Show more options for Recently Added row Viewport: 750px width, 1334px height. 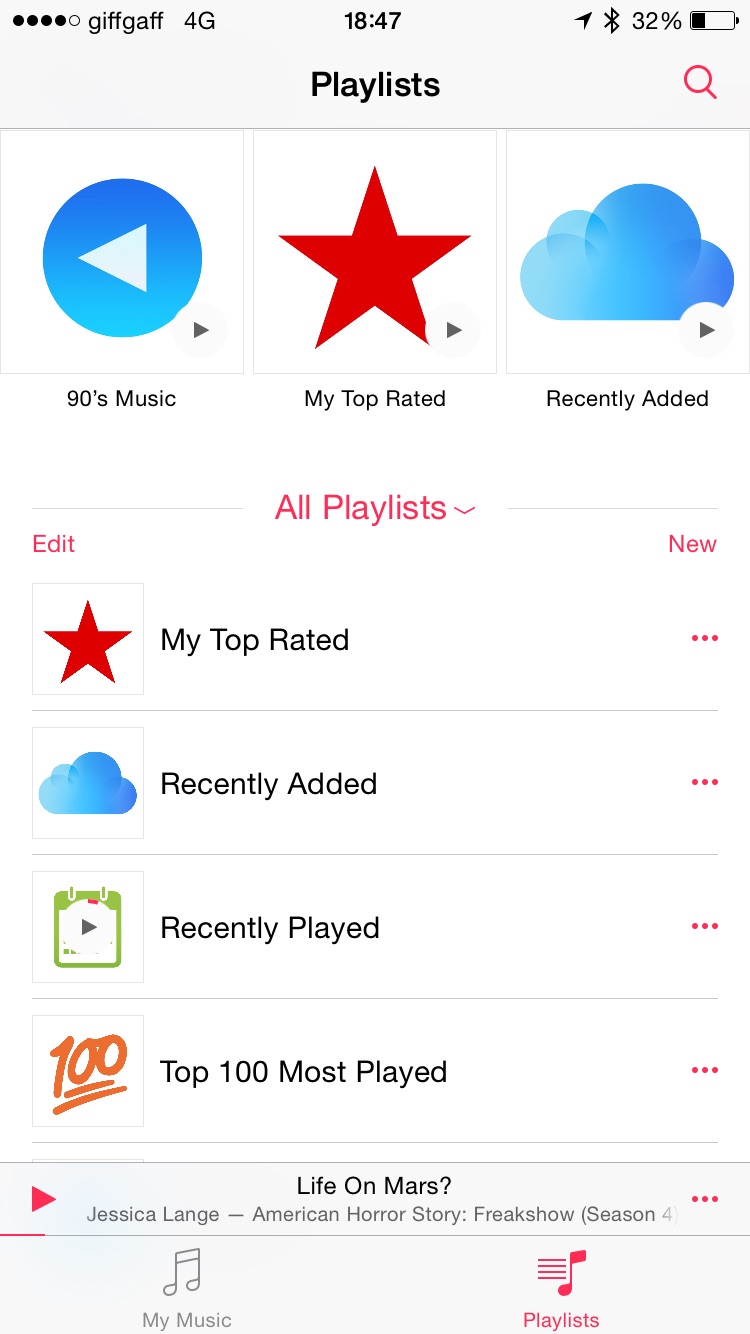704,783
